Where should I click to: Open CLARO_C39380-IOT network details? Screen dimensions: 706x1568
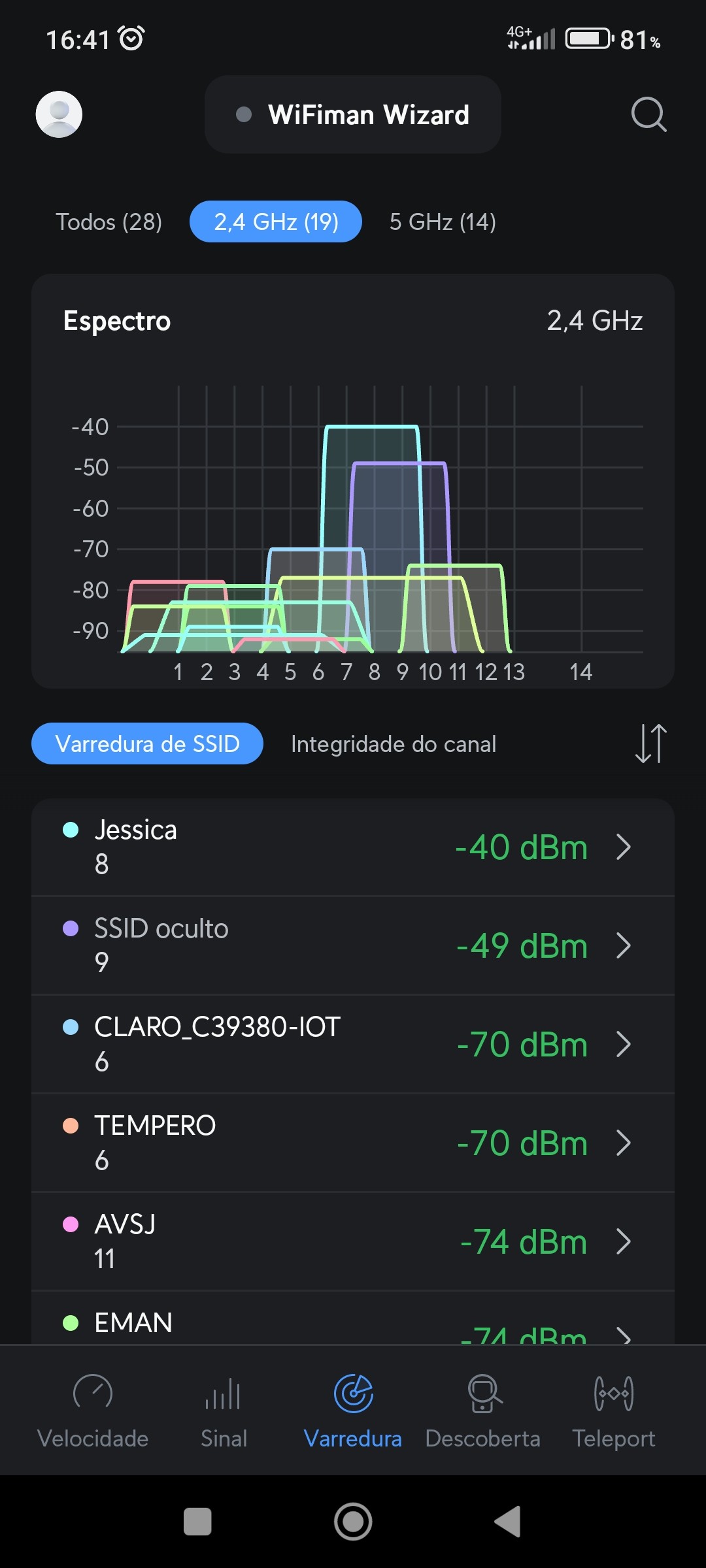tap(353, 1044)
